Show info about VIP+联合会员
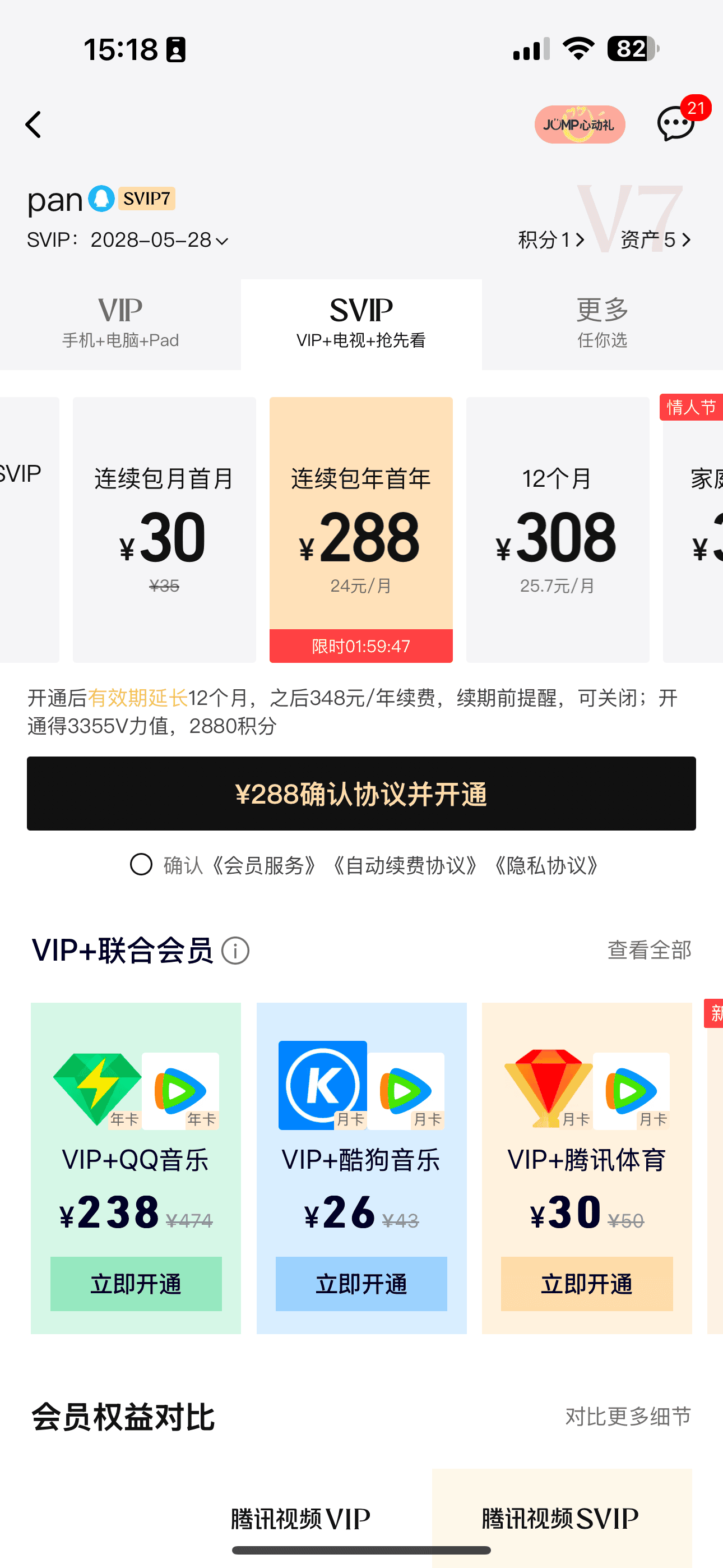Screen dimensions: 723x1568 pos(235,951)
